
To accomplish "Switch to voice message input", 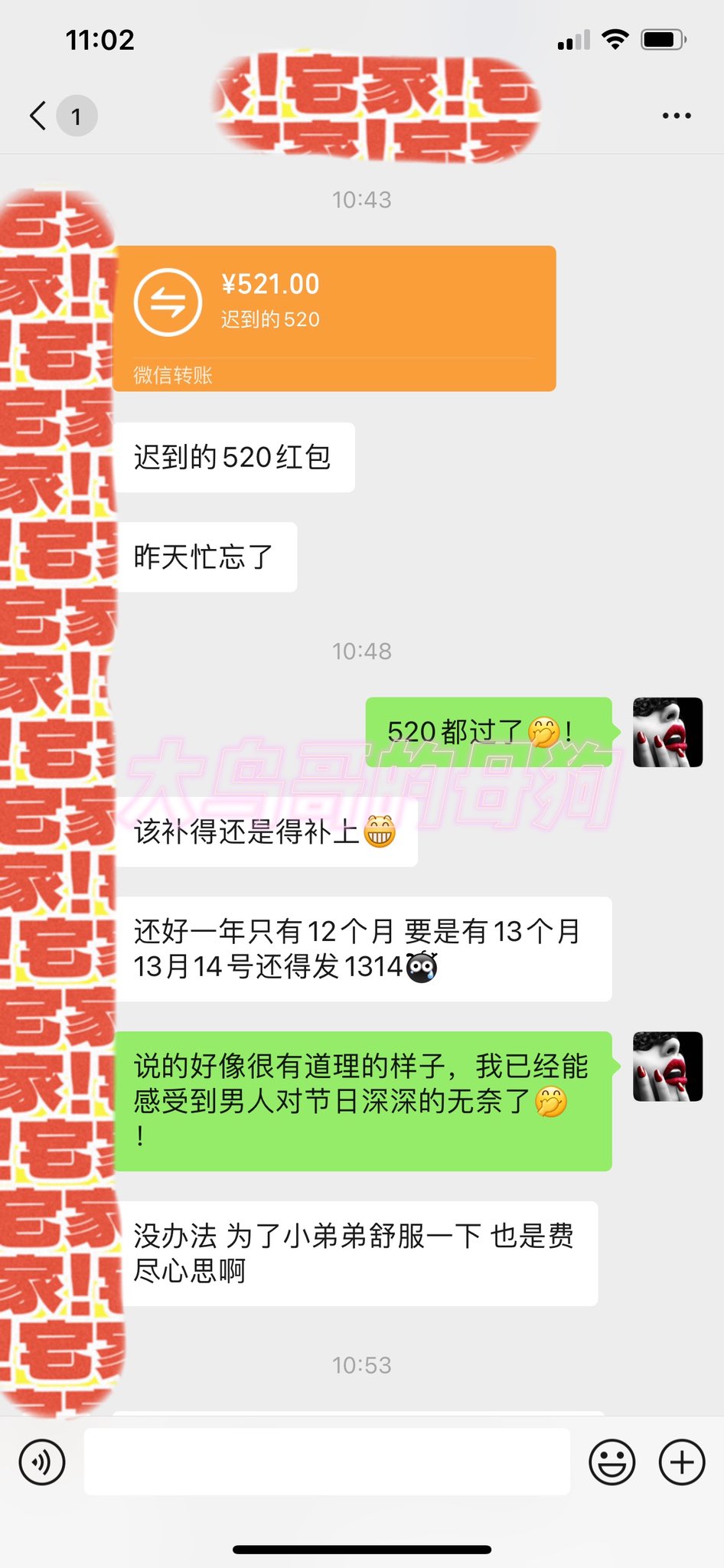I will (42, 1462).
